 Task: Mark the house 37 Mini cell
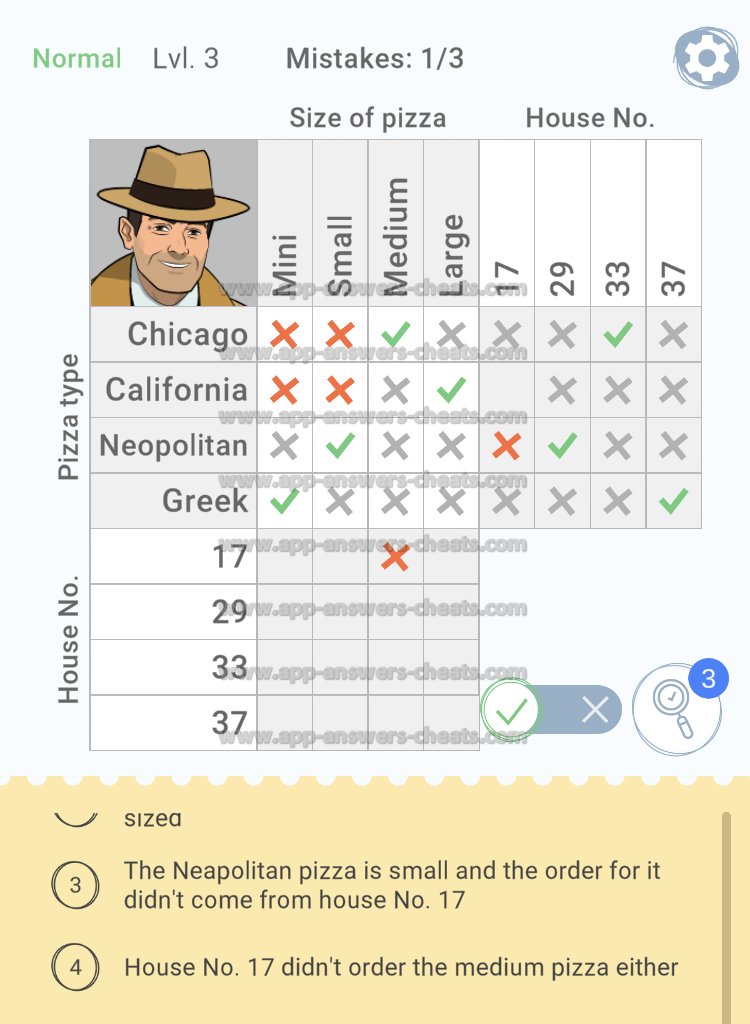click(285, 722)
